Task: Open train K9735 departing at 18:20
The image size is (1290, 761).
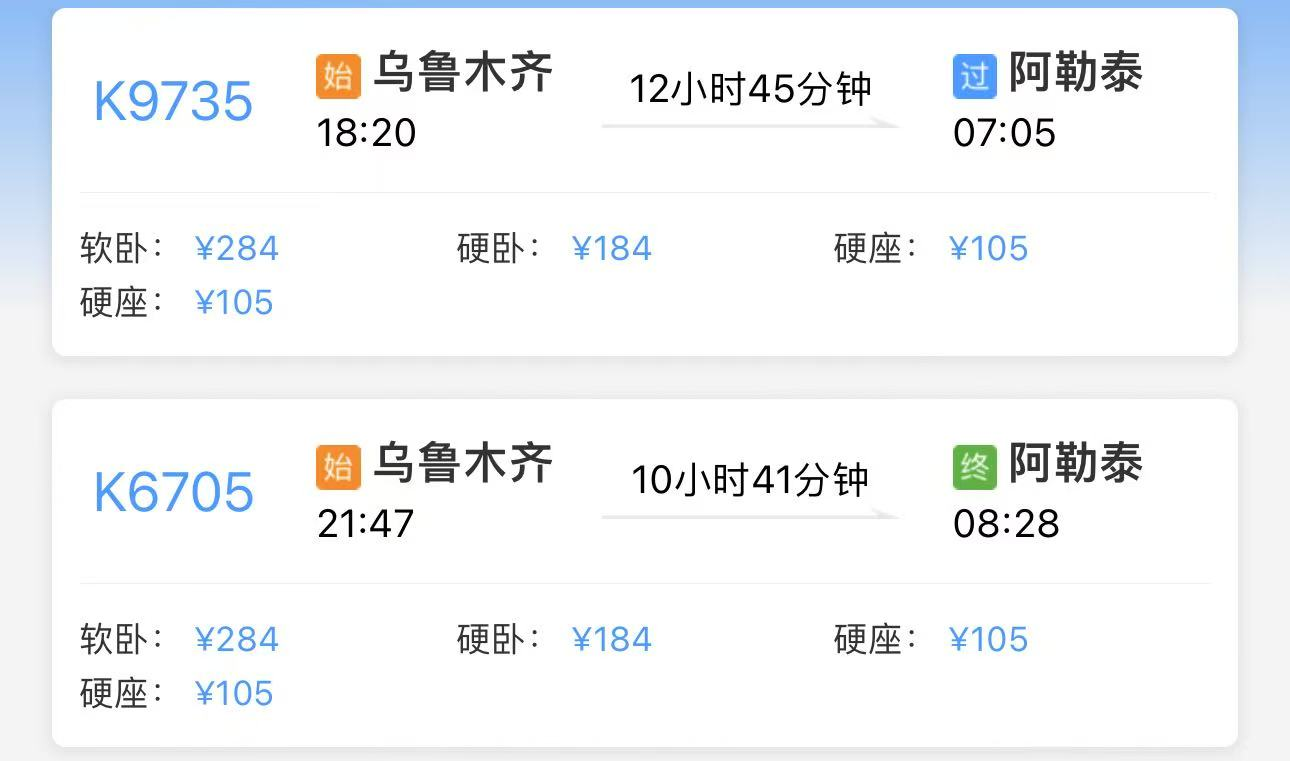Action: [x=173, y=102]
